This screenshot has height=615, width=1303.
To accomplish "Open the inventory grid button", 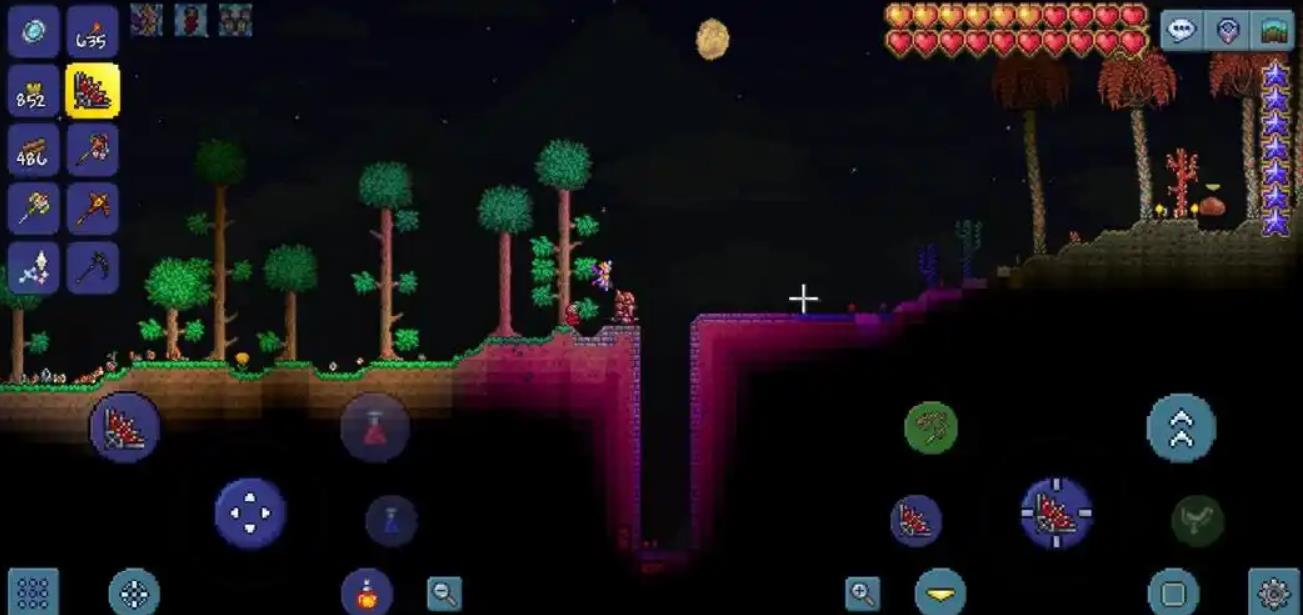I will tap(33, 591).
